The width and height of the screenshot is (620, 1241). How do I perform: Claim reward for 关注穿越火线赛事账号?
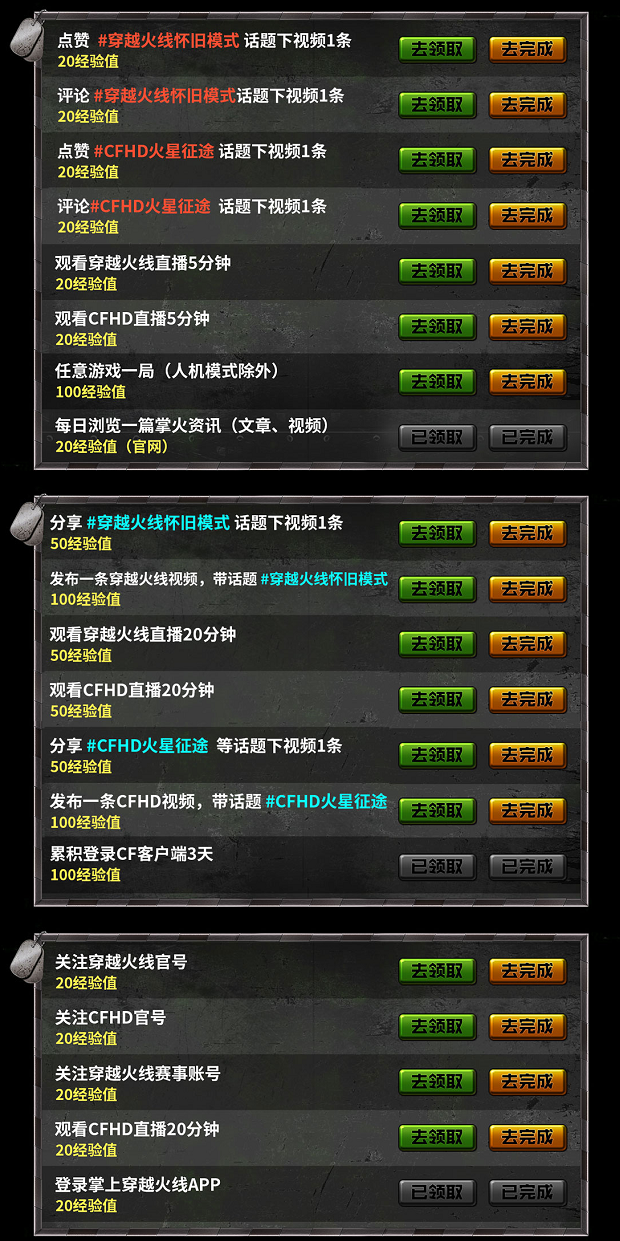pyautogui.click(x=437, y=1082)
